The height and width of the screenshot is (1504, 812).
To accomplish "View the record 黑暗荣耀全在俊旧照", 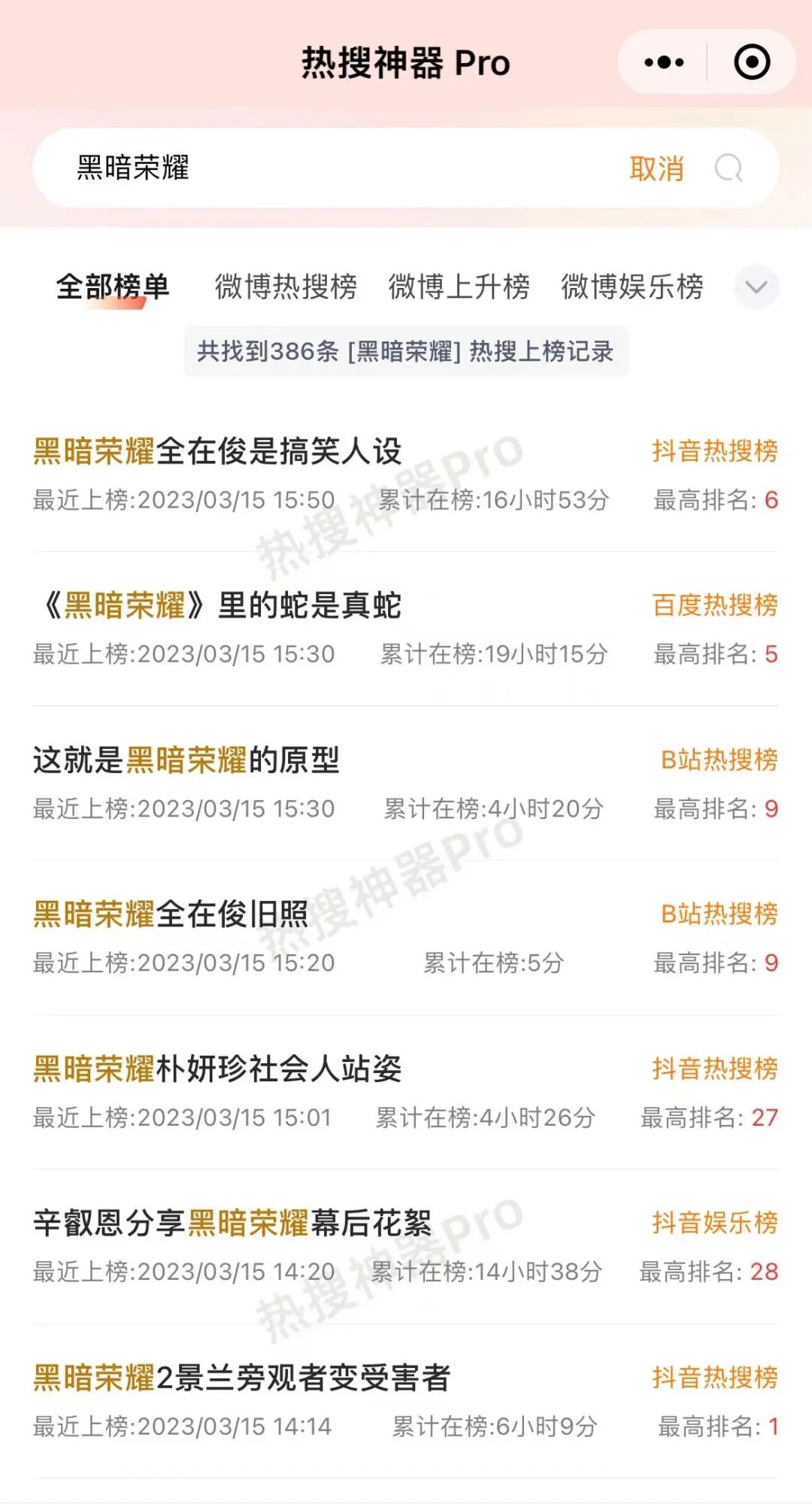I will [405, 938].
